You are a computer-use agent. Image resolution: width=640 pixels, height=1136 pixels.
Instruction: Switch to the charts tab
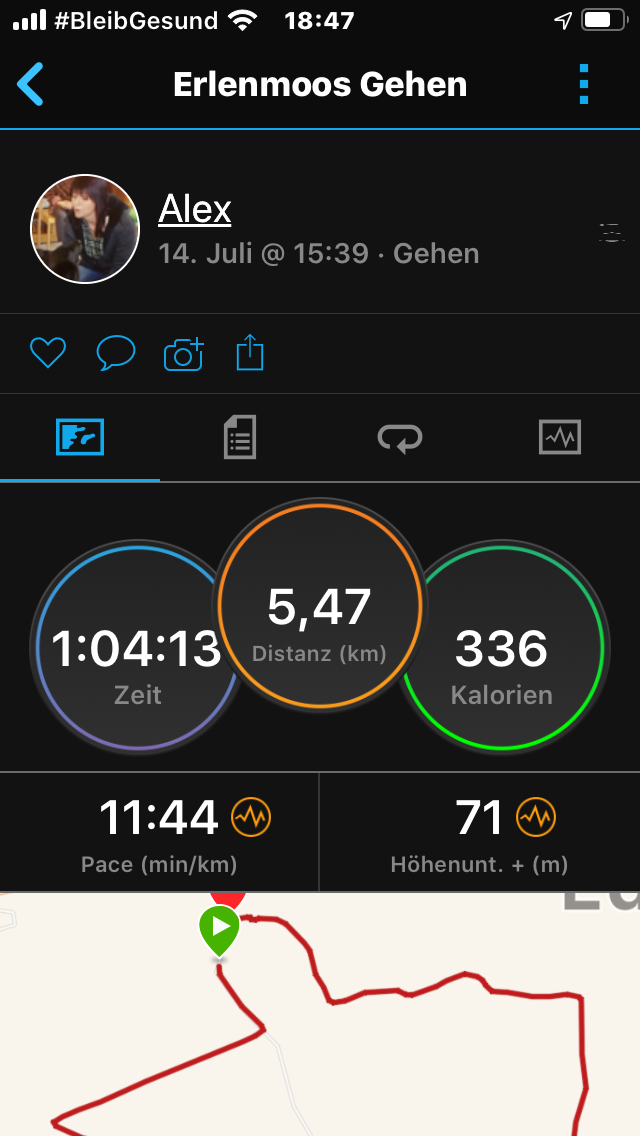tap(560, 438)
